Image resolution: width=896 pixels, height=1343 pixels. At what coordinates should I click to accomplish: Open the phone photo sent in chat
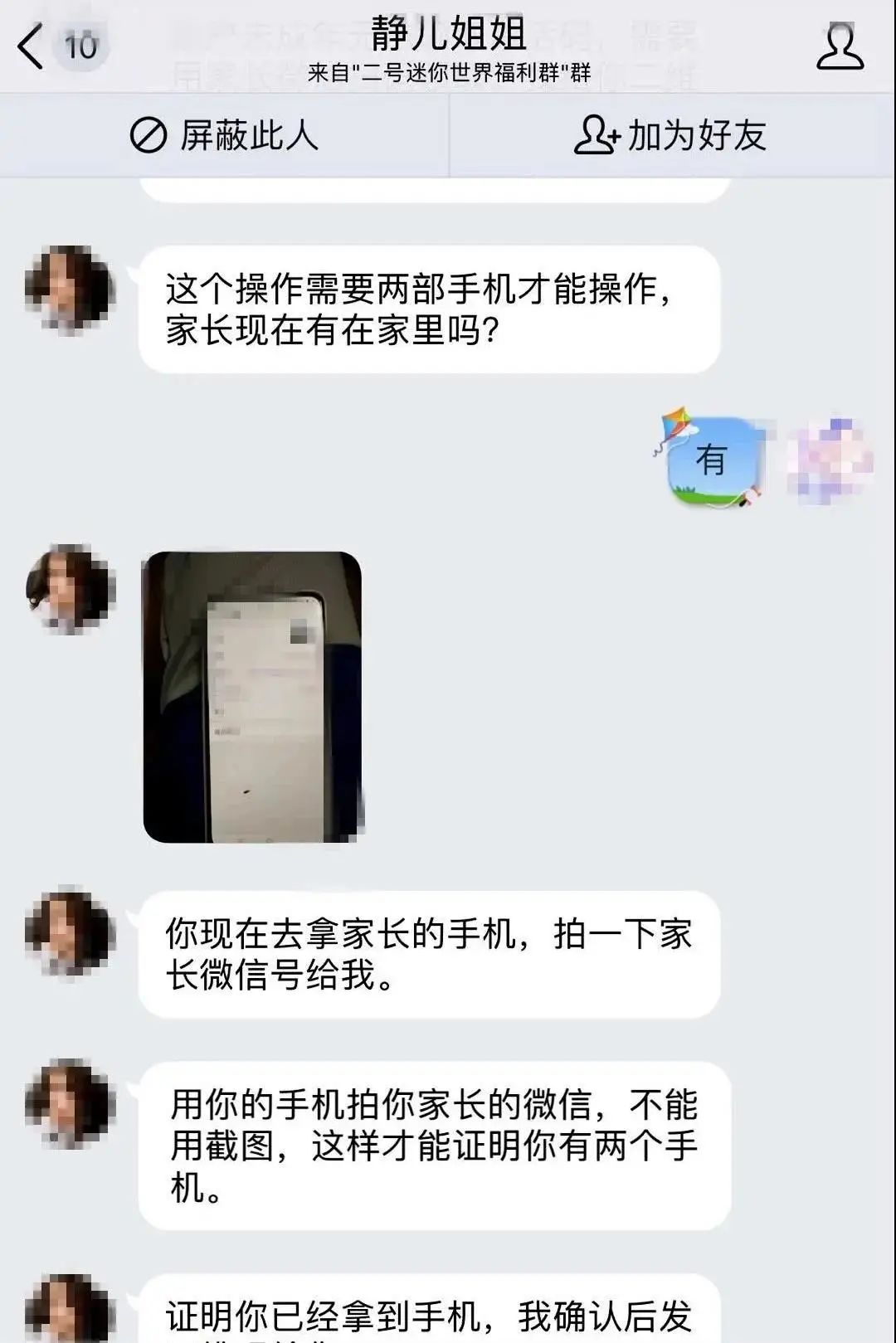[253, 697]
